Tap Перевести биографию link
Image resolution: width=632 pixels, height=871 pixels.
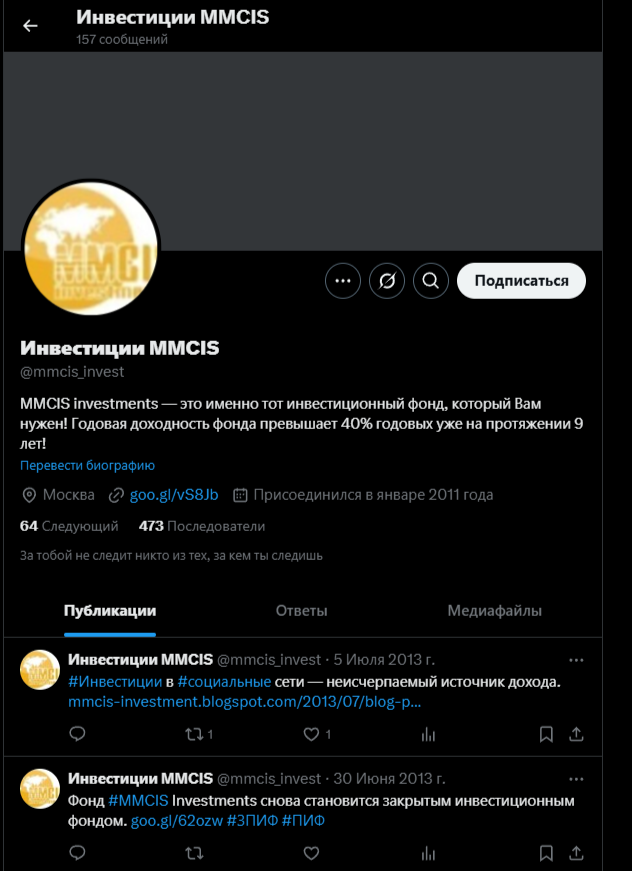[87, 465]
